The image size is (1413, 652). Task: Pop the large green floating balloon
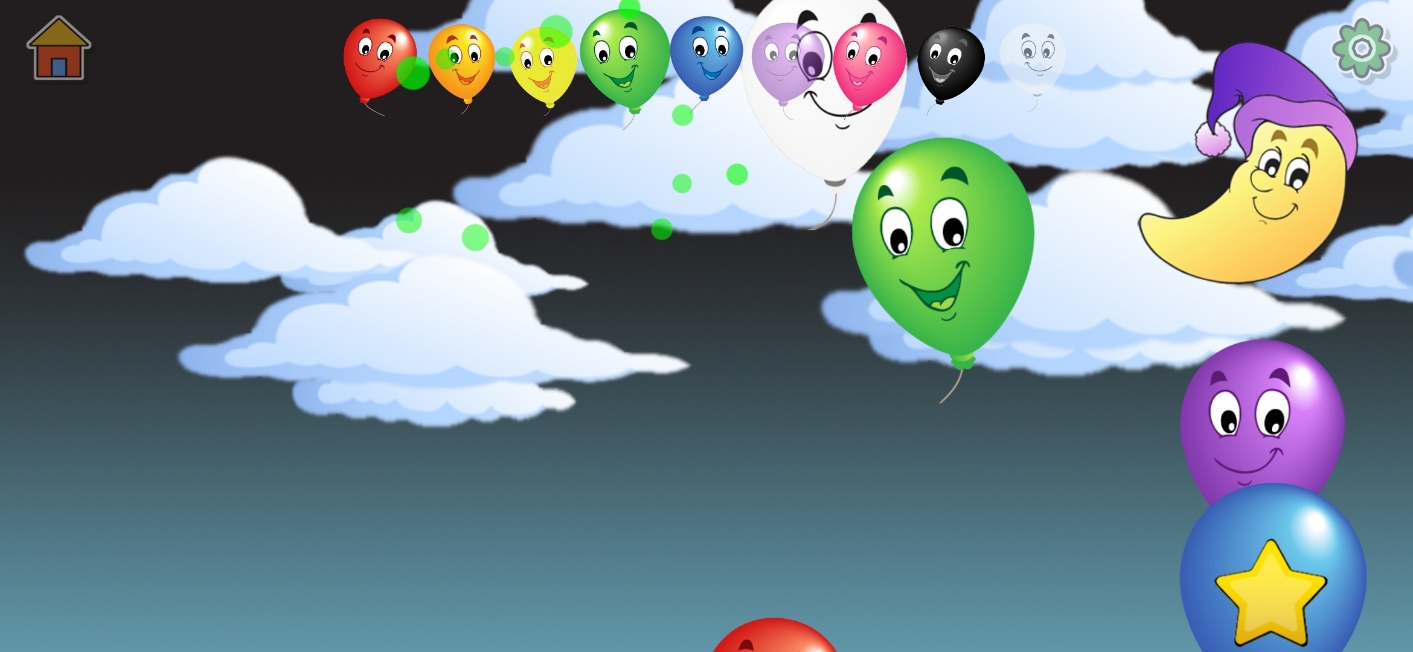(x=941, y=250)
